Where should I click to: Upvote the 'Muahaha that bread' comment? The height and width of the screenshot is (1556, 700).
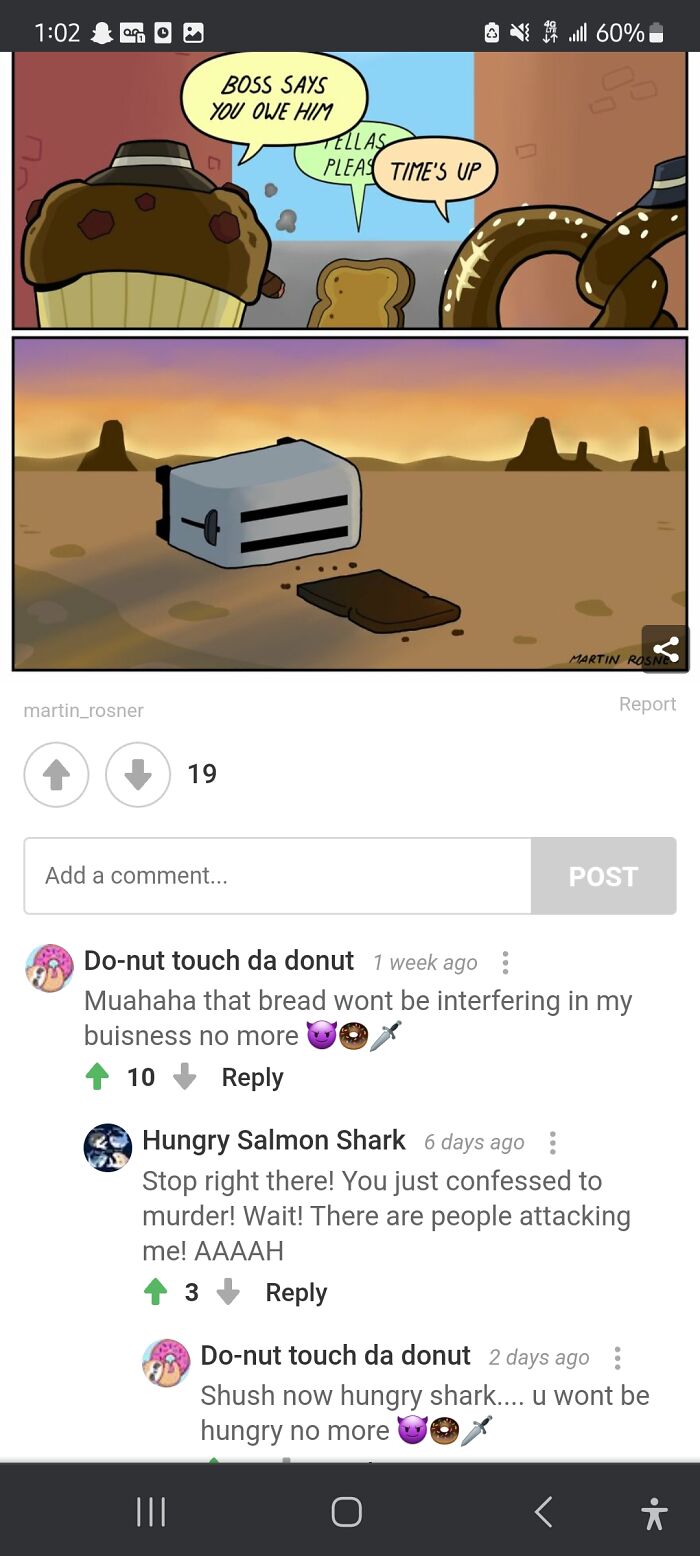[x=97, y=1077]
